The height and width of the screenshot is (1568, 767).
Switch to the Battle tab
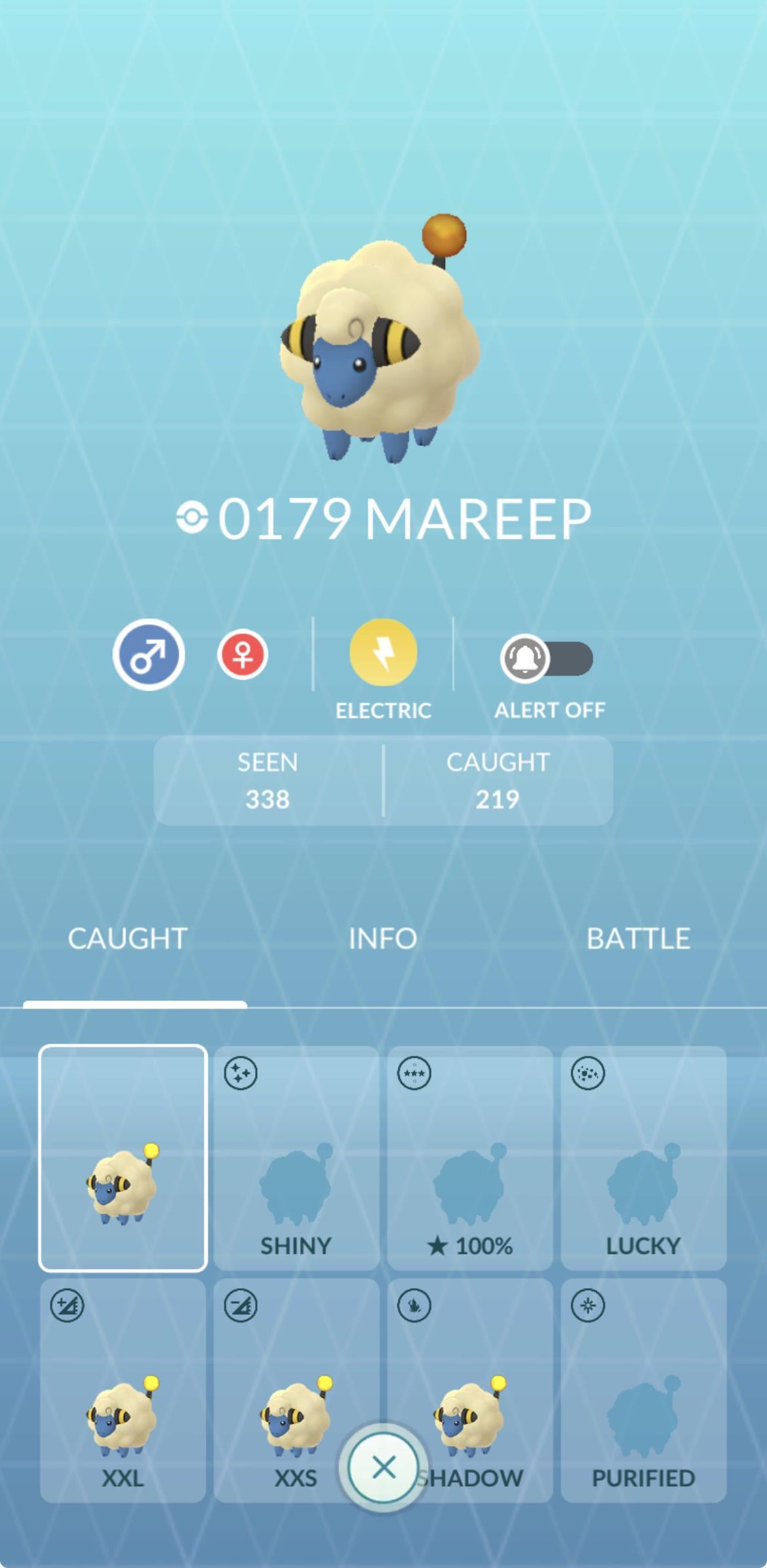coord(638,938)
